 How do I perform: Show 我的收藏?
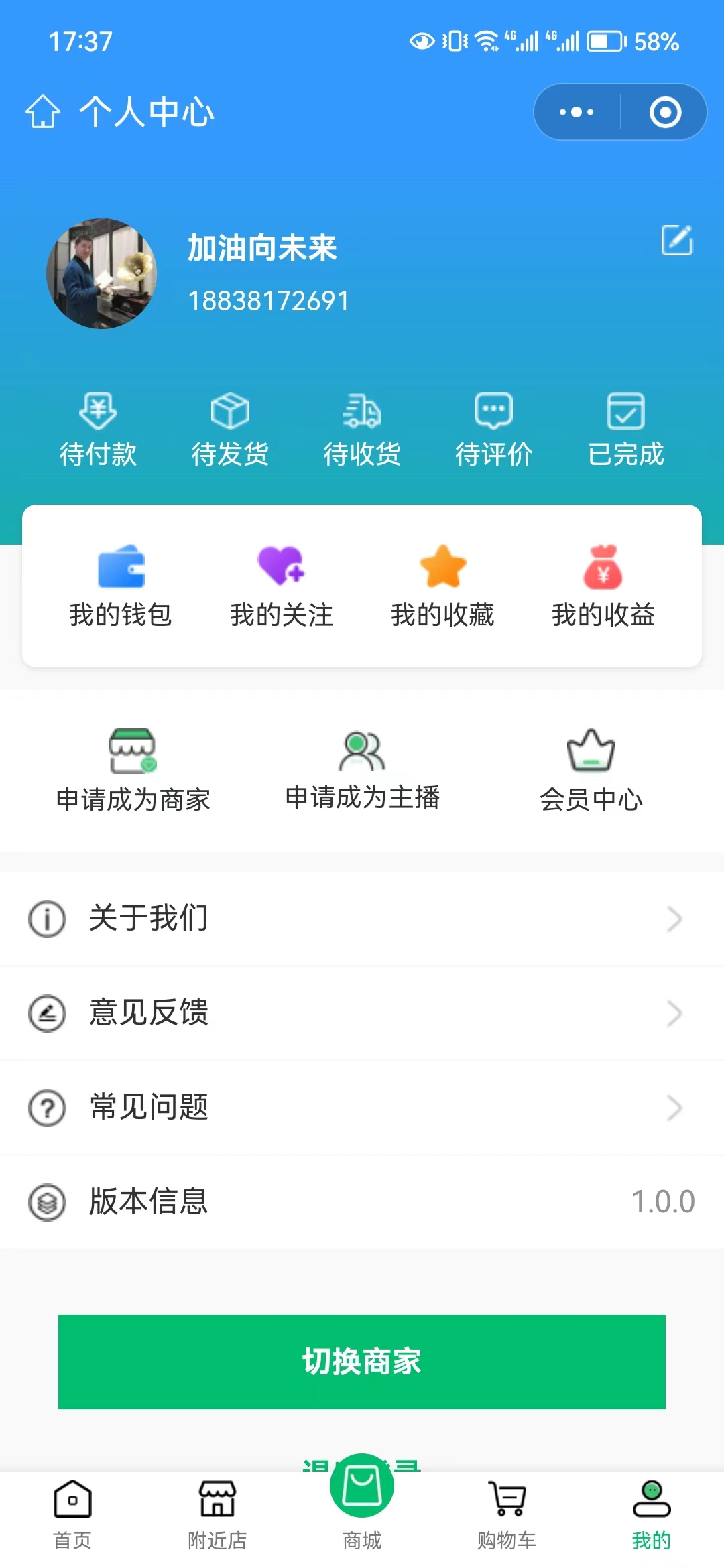442,586
